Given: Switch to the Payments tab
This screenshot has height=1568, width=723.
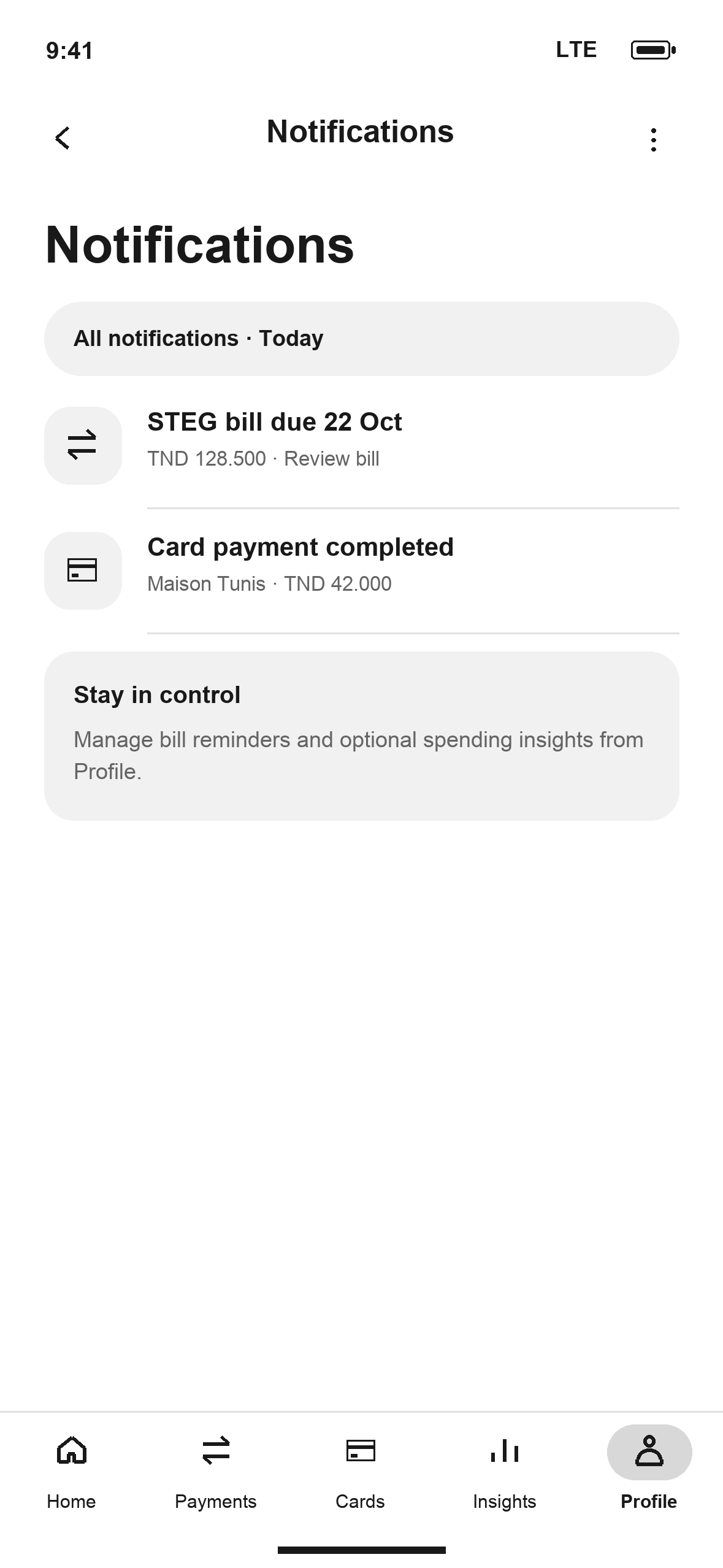Looking at the screenshot, I should click(x=216, y=1472).
